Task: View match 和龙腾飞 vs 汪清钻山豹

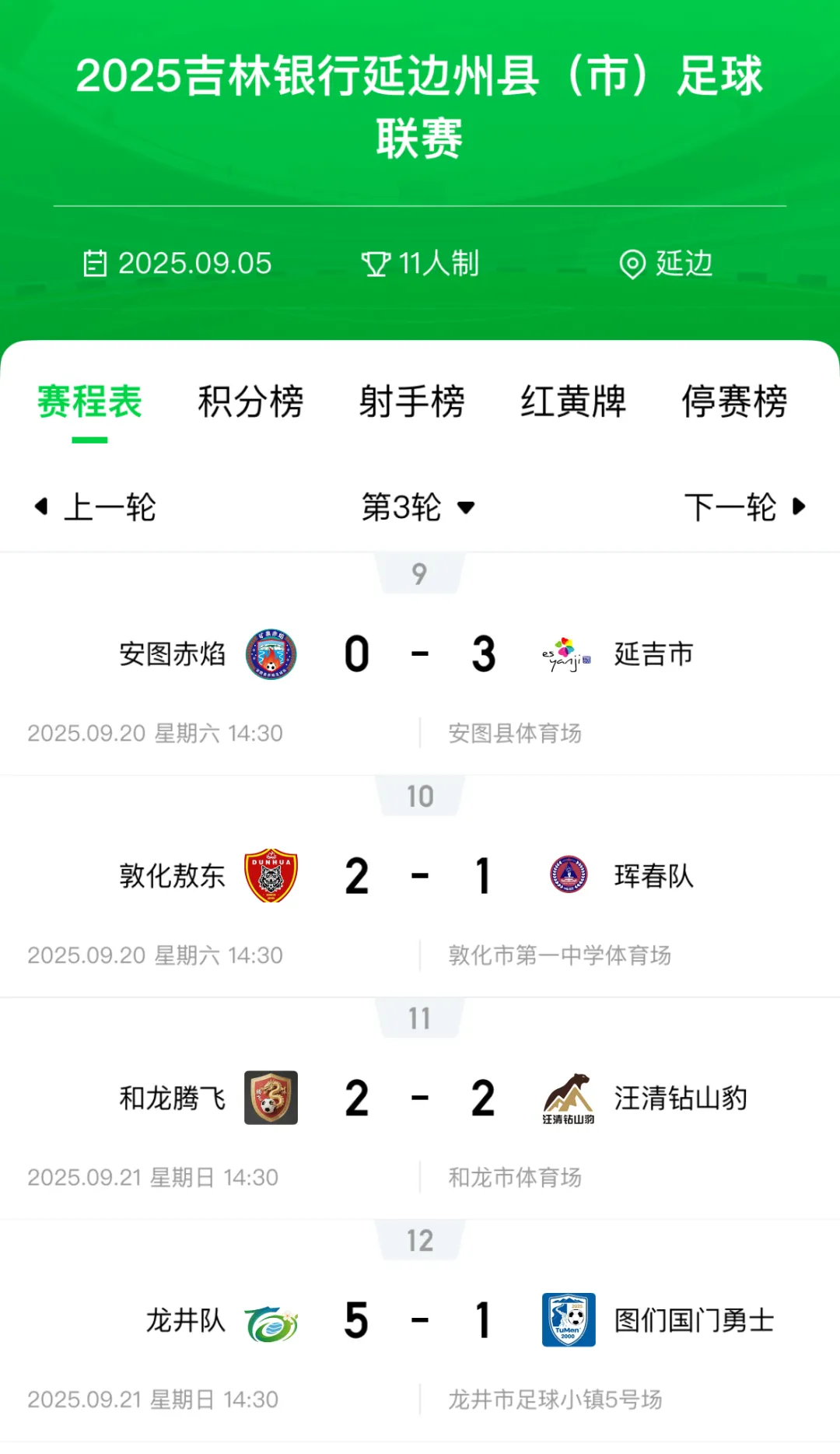Action: [x=420, y=1098]
